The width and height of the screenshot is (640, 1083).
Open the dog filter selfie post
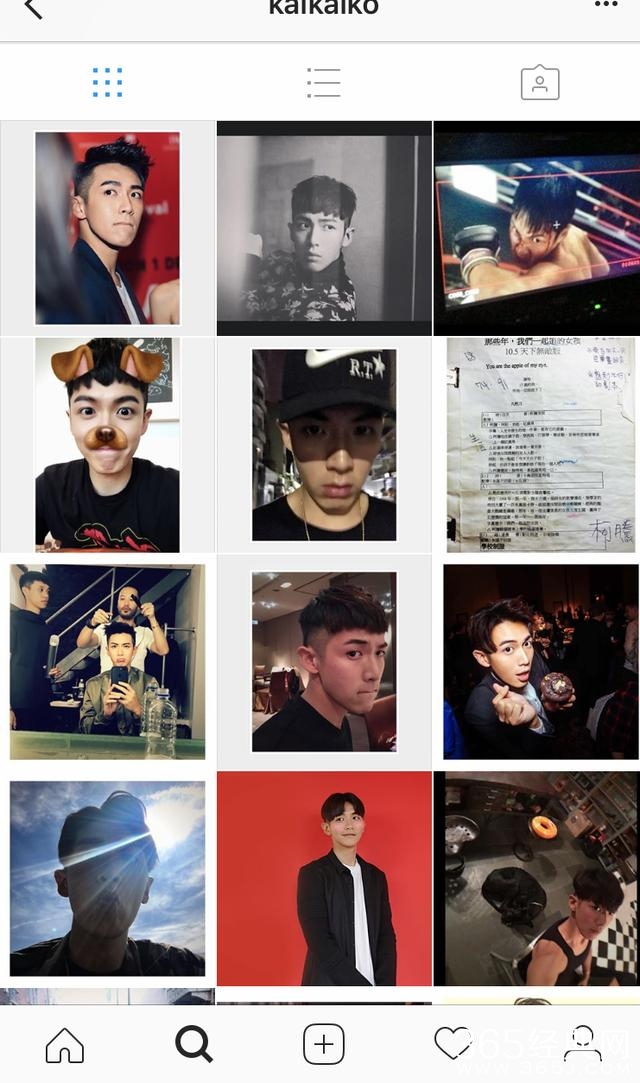pos(107,445)
